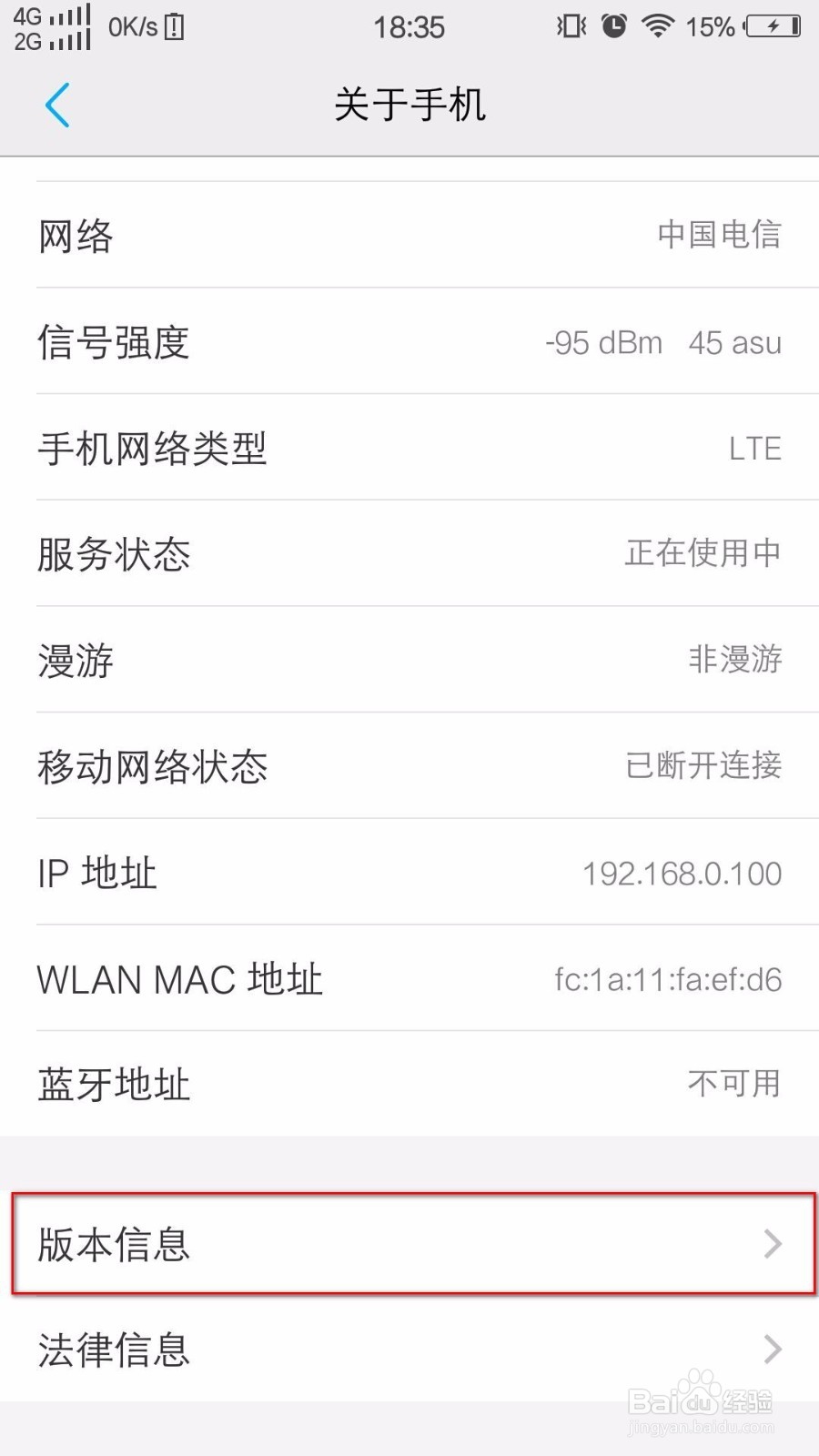Viewport: 819px width, 1456px height.
Task: Tap the back arrow to leave 关于手机
Action: [57, 105]
